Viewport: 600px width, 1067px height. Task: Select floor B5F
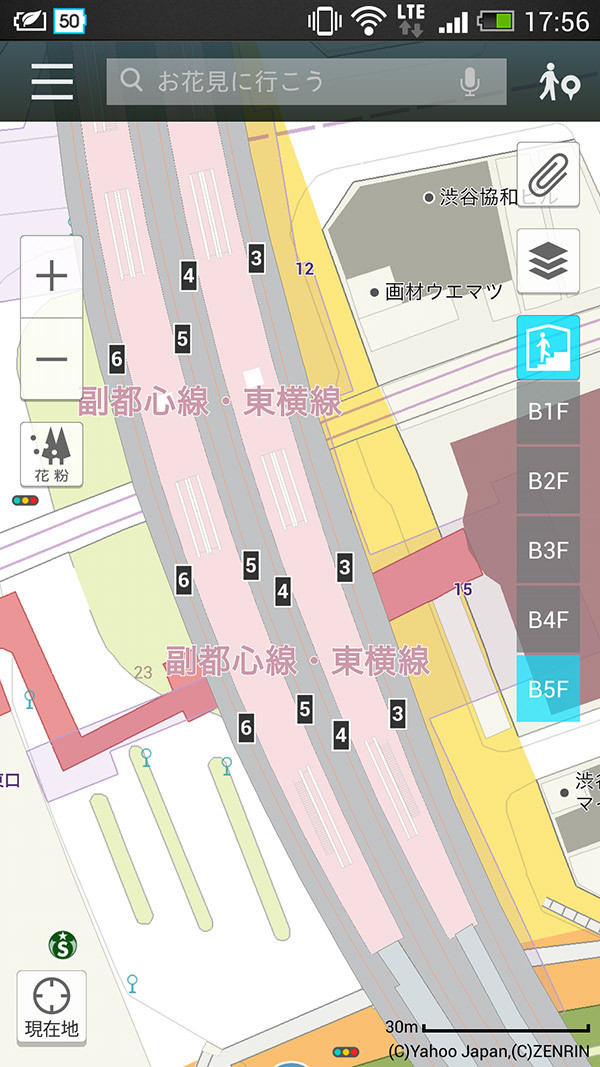(548, 689)
